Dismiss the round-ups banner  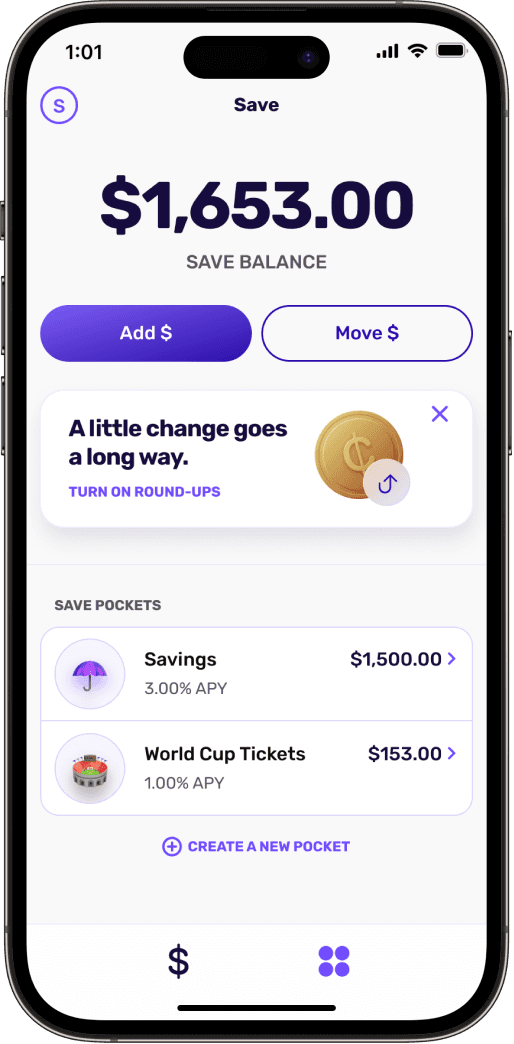click(x=439, y=414)
